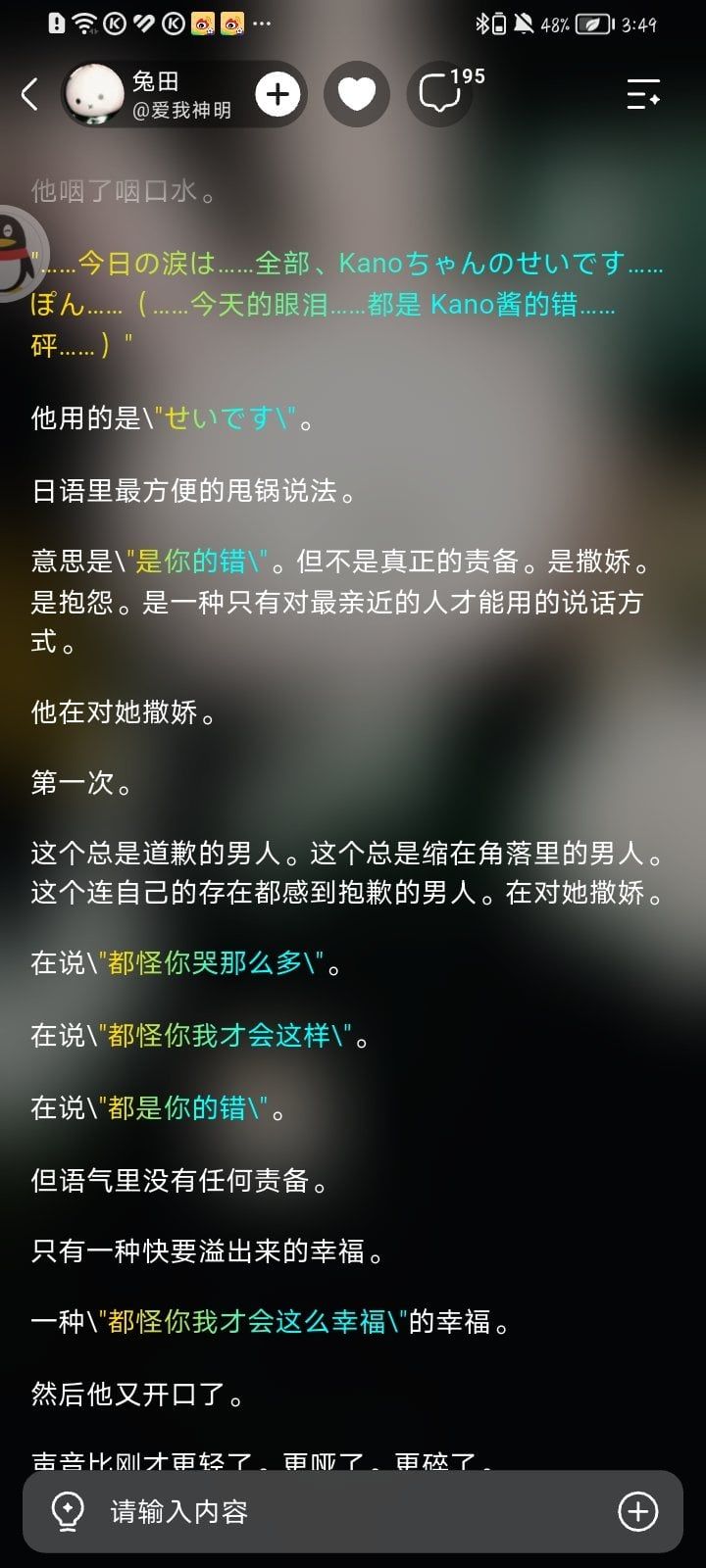Image resolution: width=706 pixels, height=1568 pixels.
Task: Tap the 请输入内容 input field
Action: (x=353, y=1511)
